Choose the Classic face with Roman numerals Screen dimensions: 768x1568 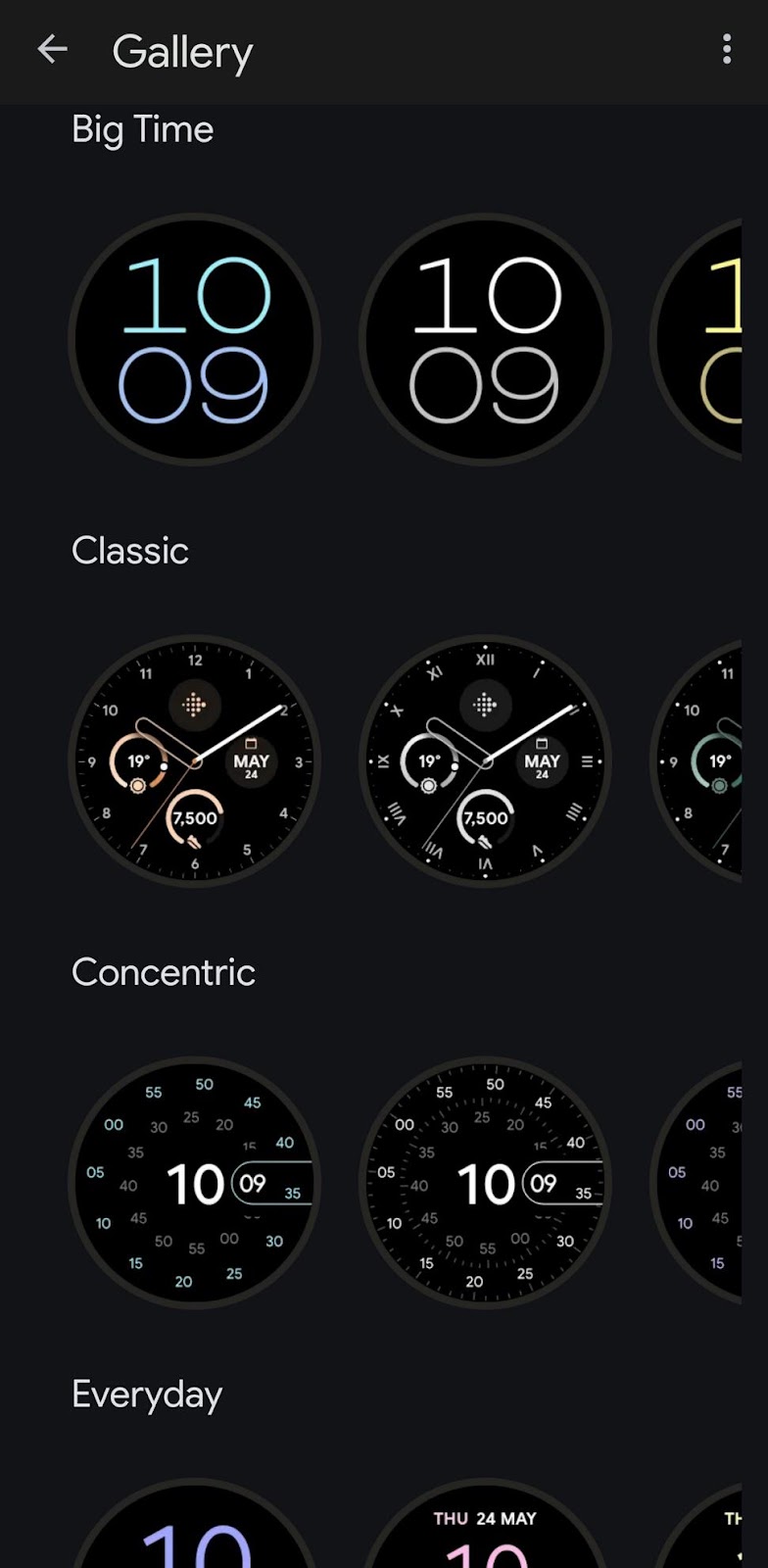tap(485, 761)
